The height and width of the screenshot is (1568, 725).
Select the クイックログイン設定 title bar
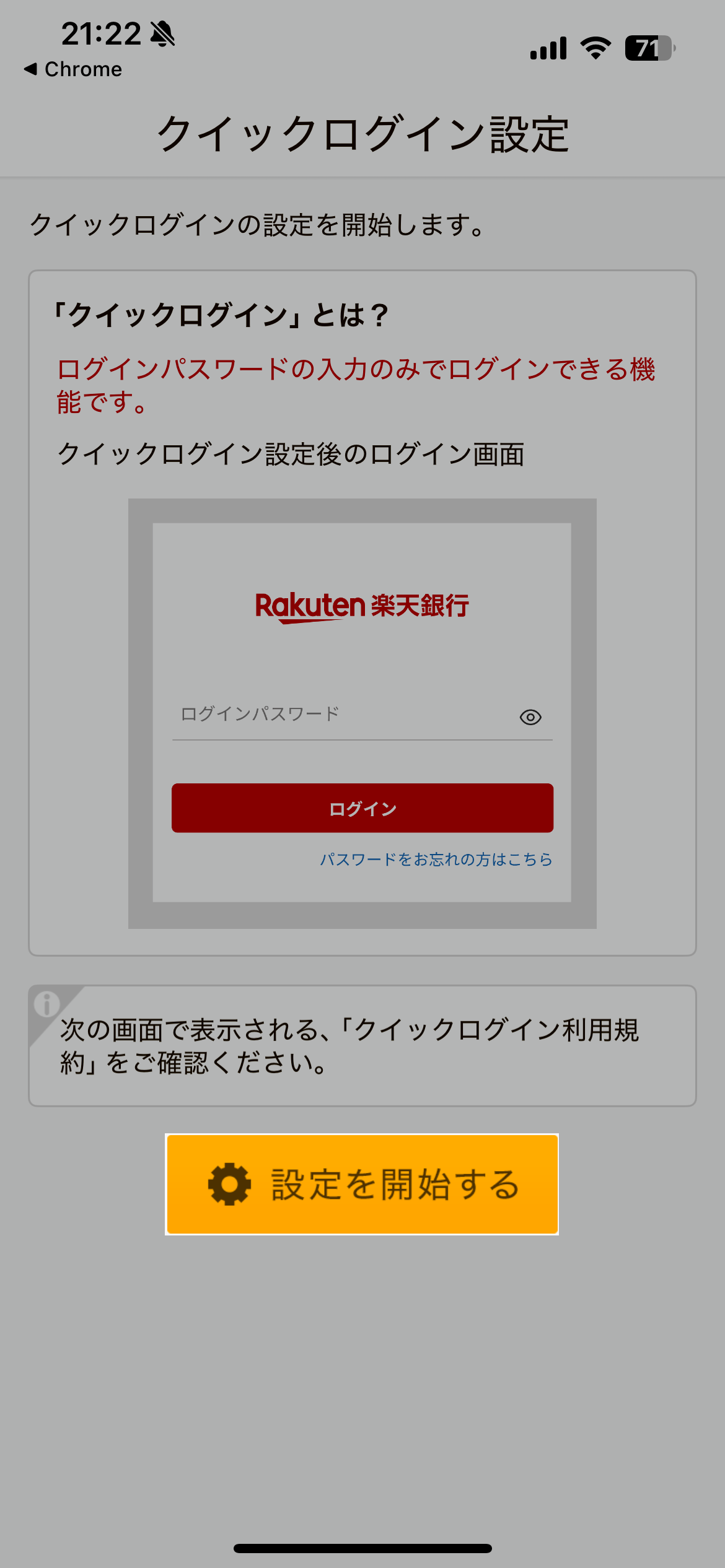tap(362, 131)
